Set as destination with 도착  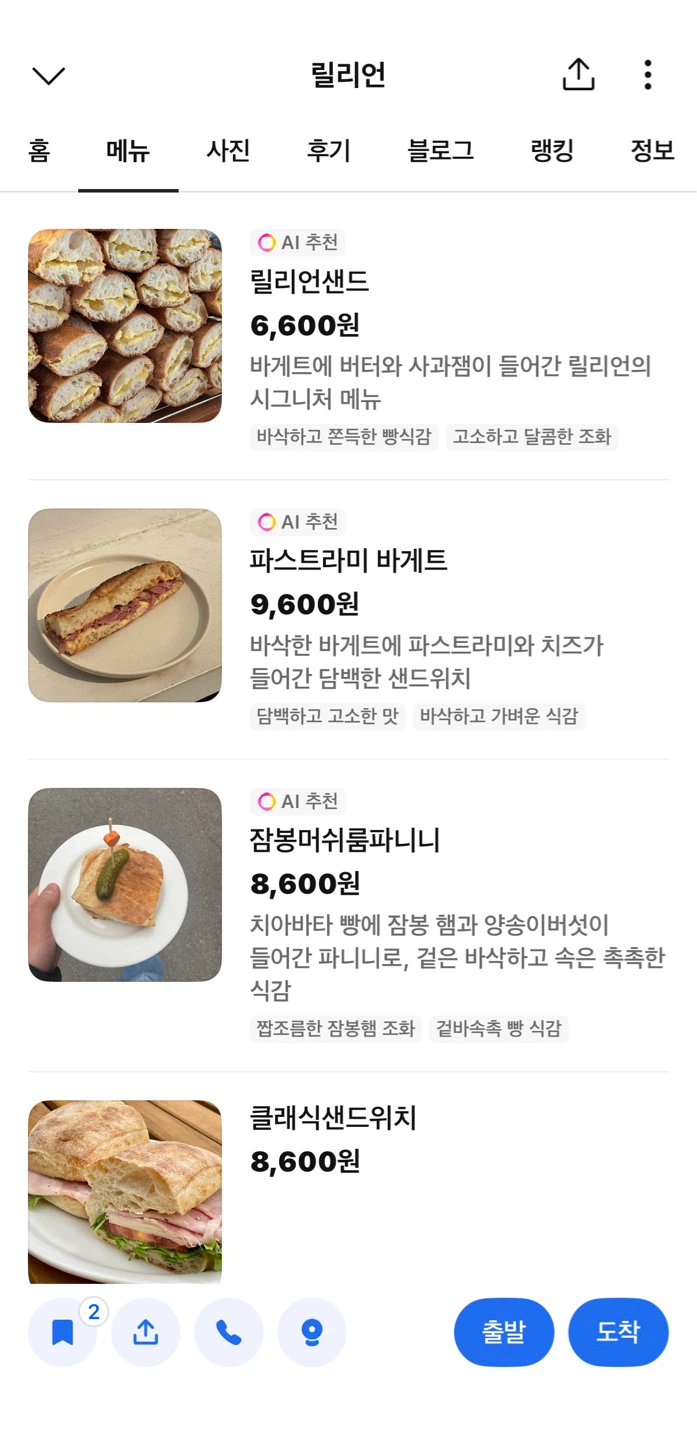point(618,1332)
